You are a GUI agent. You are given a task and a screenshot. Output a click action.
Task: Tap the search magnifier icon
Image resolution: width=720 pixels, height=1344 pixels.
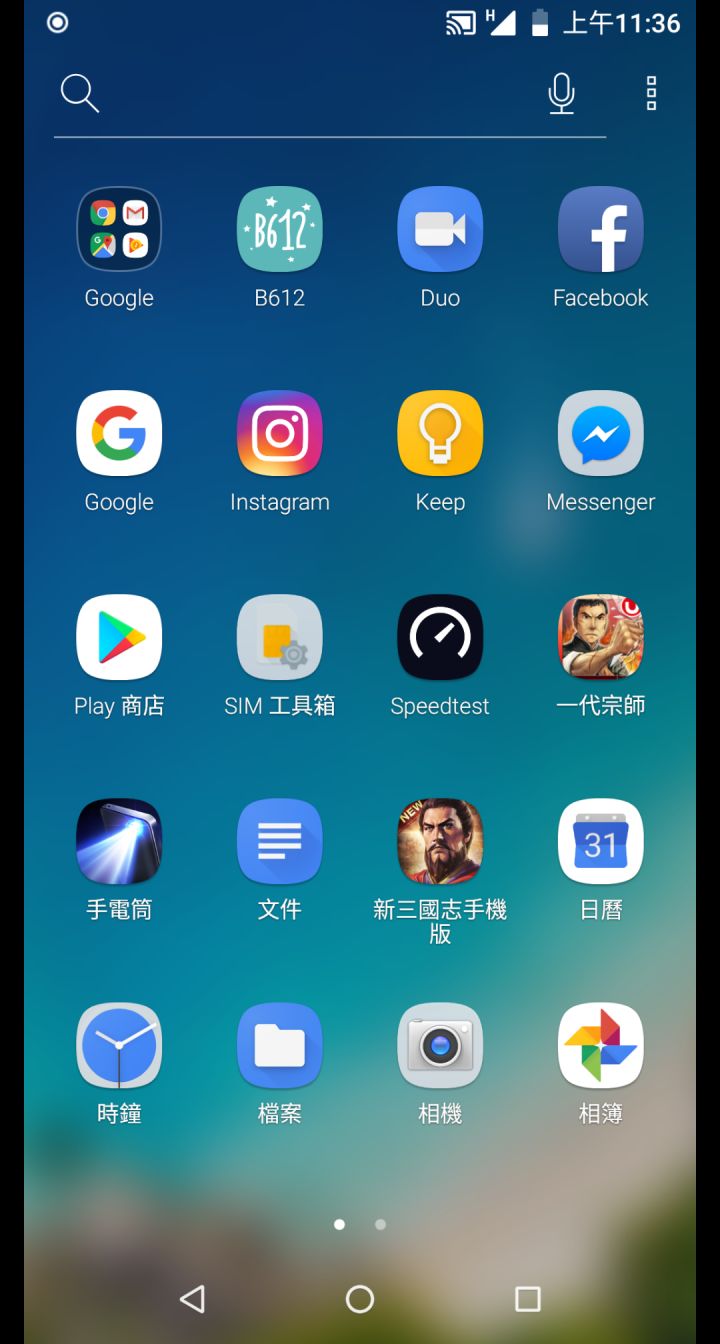(79, 93)
